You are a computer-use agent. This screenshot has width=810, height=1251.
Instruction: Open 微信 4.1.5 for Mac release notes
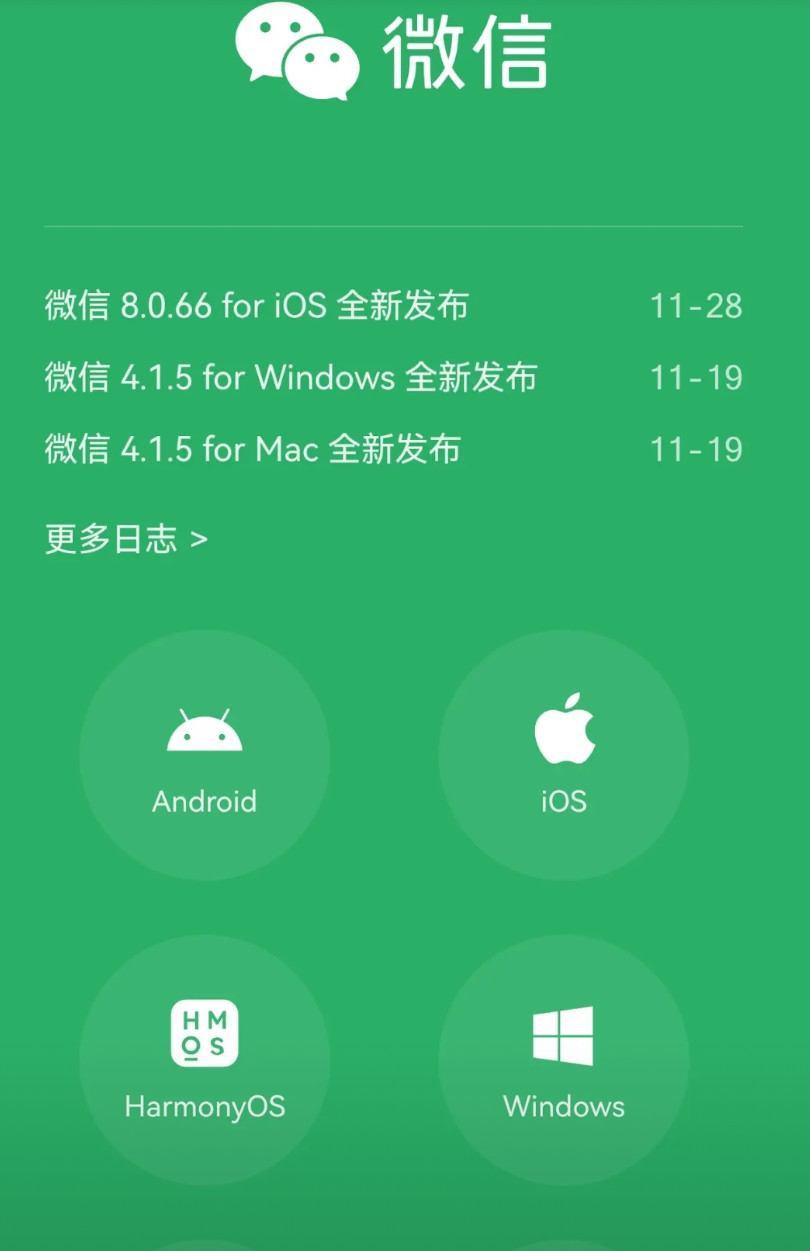coord(252,449)
